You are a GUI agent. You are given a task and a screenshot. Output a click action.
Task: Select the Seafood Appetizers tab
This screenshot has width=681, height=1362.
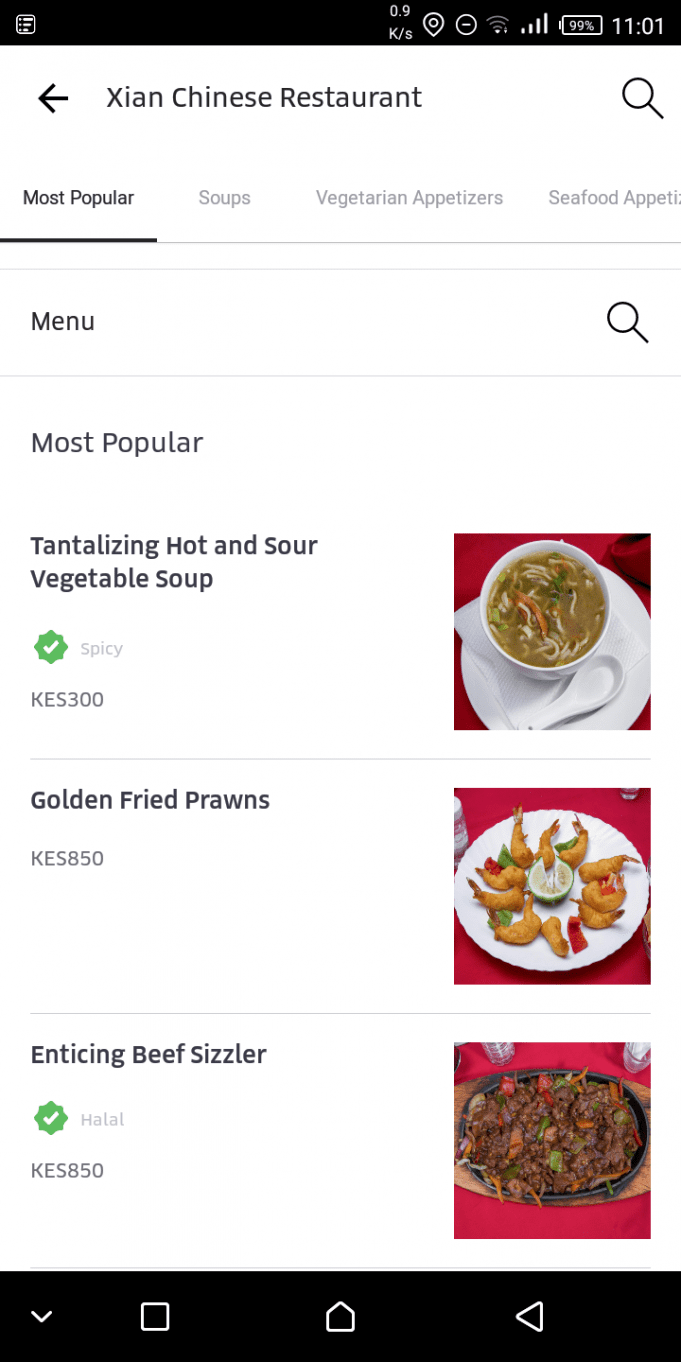tap(614, 198)
